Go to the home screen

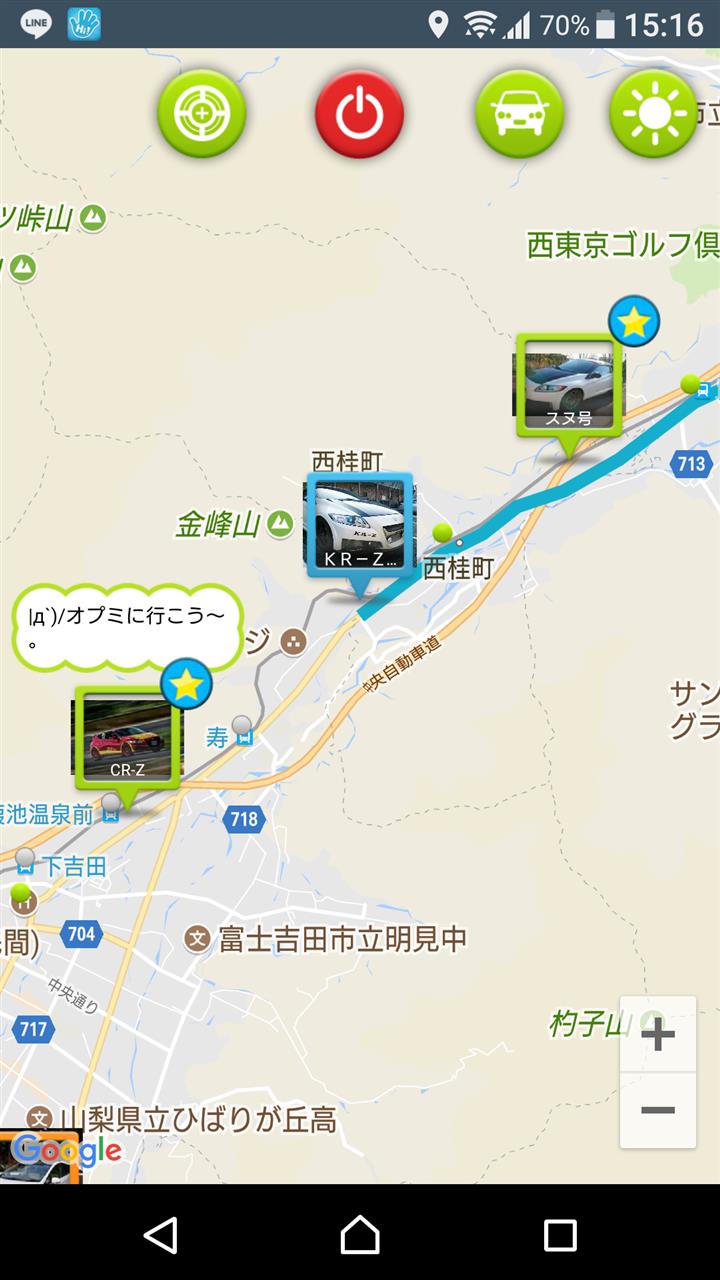pos(360,1235)
